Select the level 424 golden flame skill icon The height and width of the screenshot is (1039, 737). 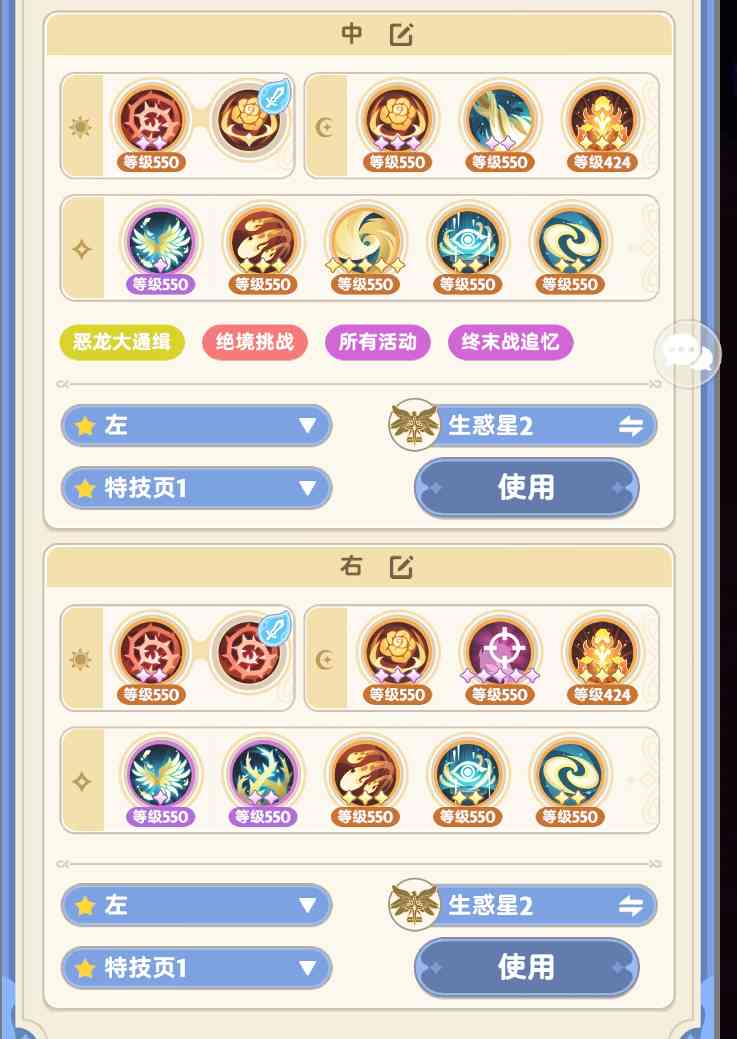coord(601,120)
